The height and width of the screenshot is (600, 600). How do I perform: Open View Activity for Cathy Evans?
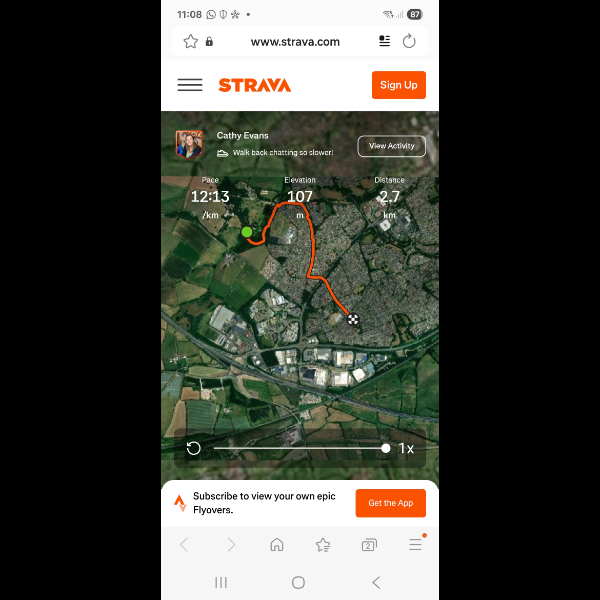(391, 146)
